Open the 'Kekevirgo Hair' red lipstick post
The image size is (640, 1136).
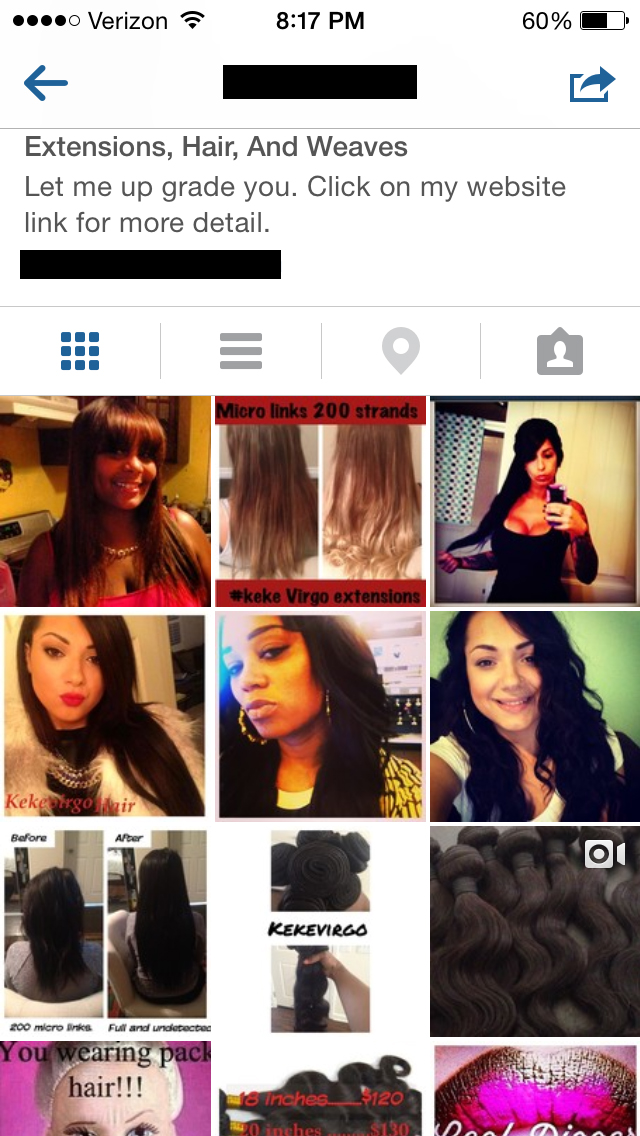[x=105, y=716]
